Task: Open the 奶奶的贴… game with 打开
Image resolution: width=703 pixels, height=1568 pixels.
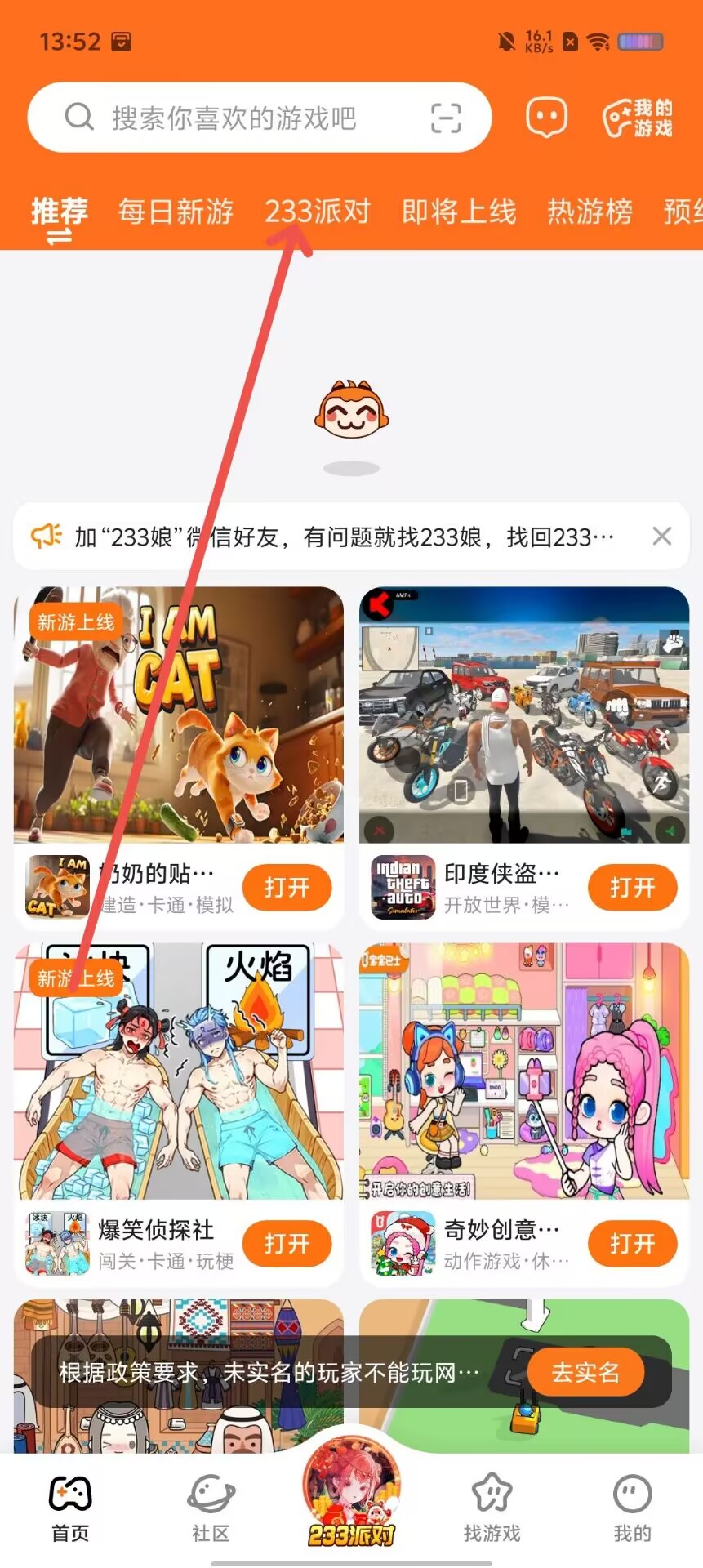Action: [x=287, y=888]
